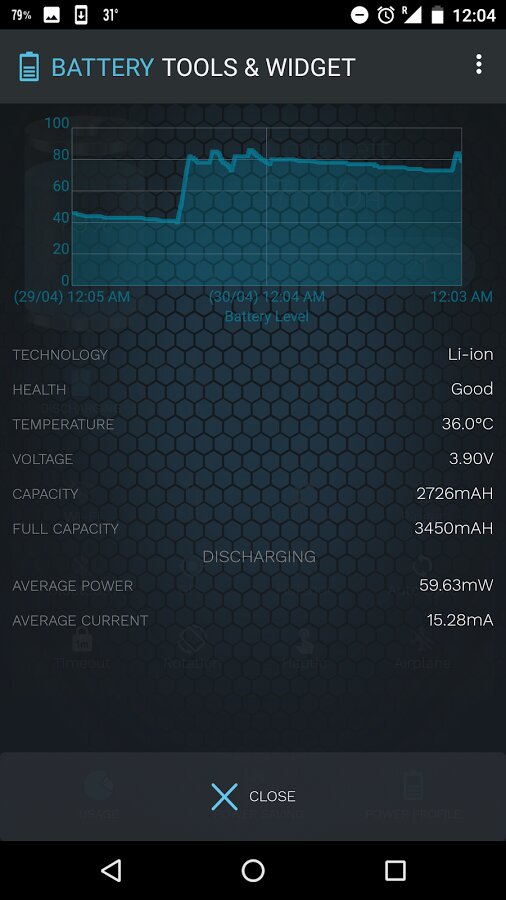Tap the system home button
Viewport: 506px width, 900px height.
[253, 870]
